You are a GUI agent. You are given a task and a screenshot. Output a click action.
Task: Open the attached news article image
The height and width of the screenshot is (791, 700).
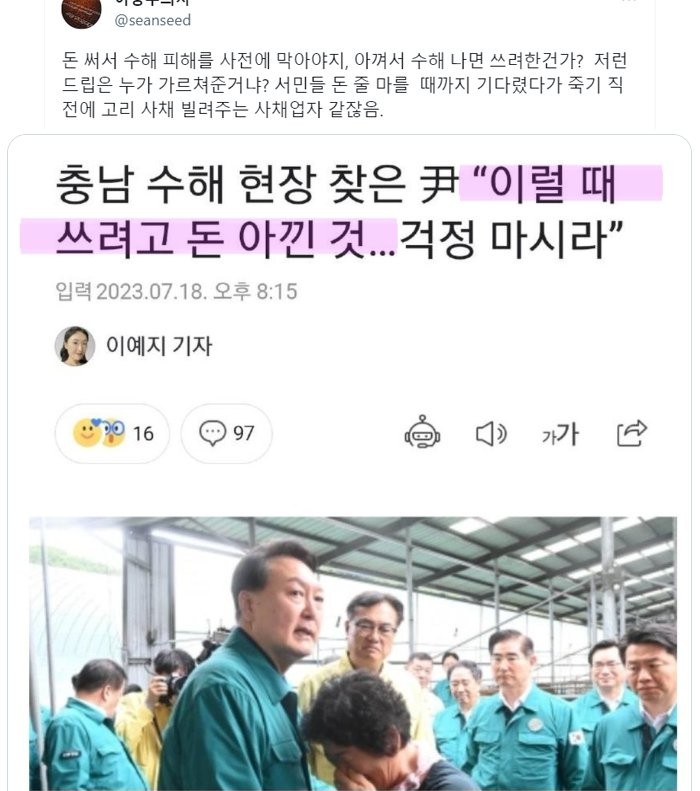coord(350,460)
